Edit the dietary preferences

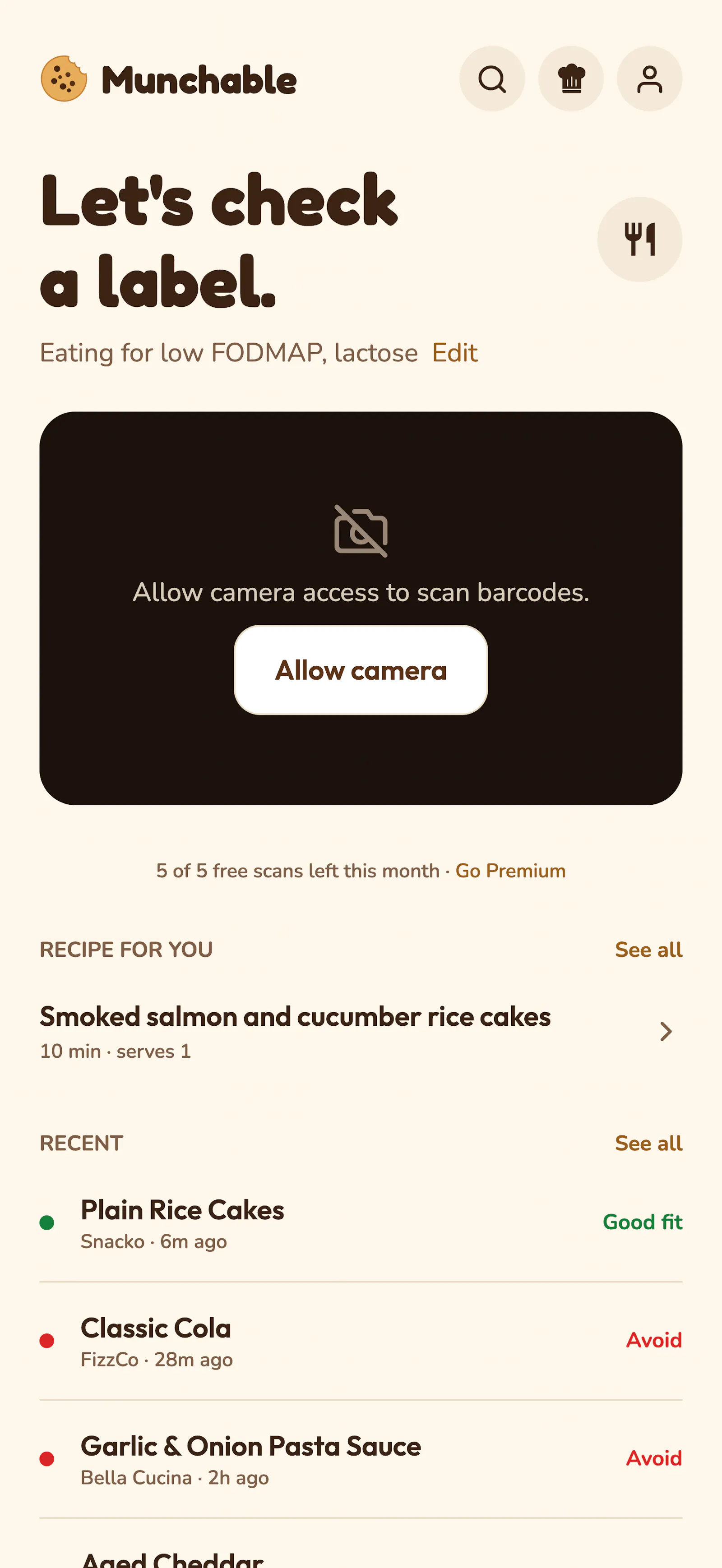pos(455,353)
